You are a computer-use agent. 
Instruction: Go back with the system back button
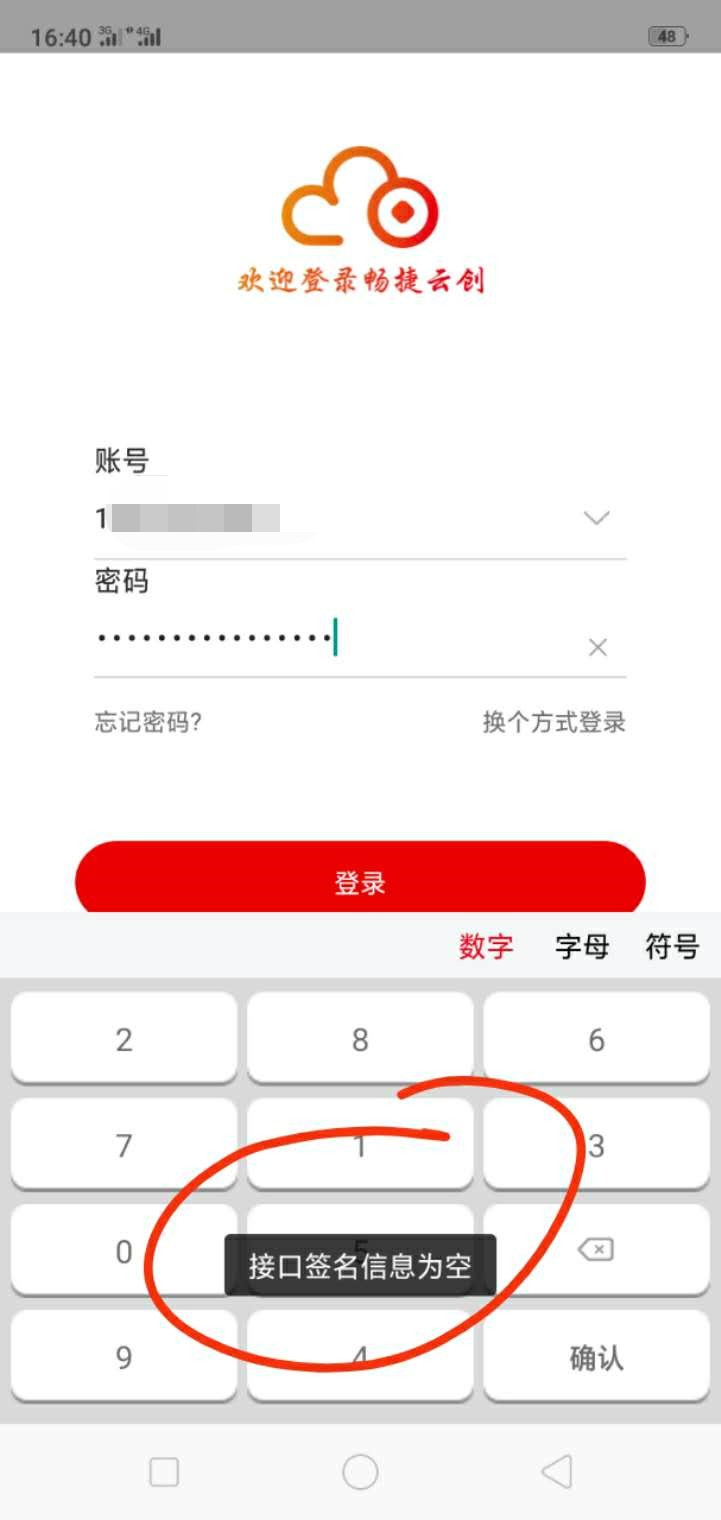(557, 1471)
